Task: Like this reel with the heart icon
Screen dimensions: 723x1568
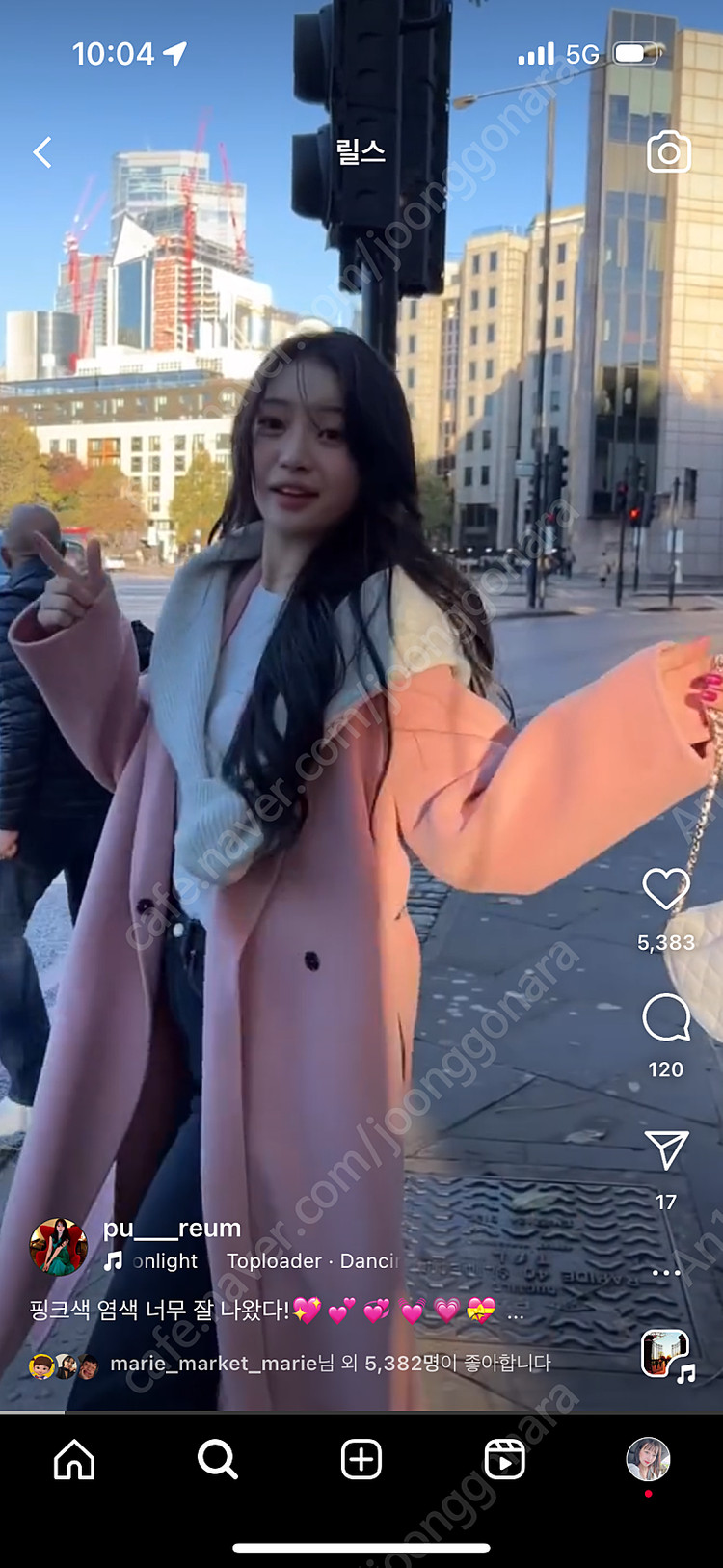Action: point(666,889)
